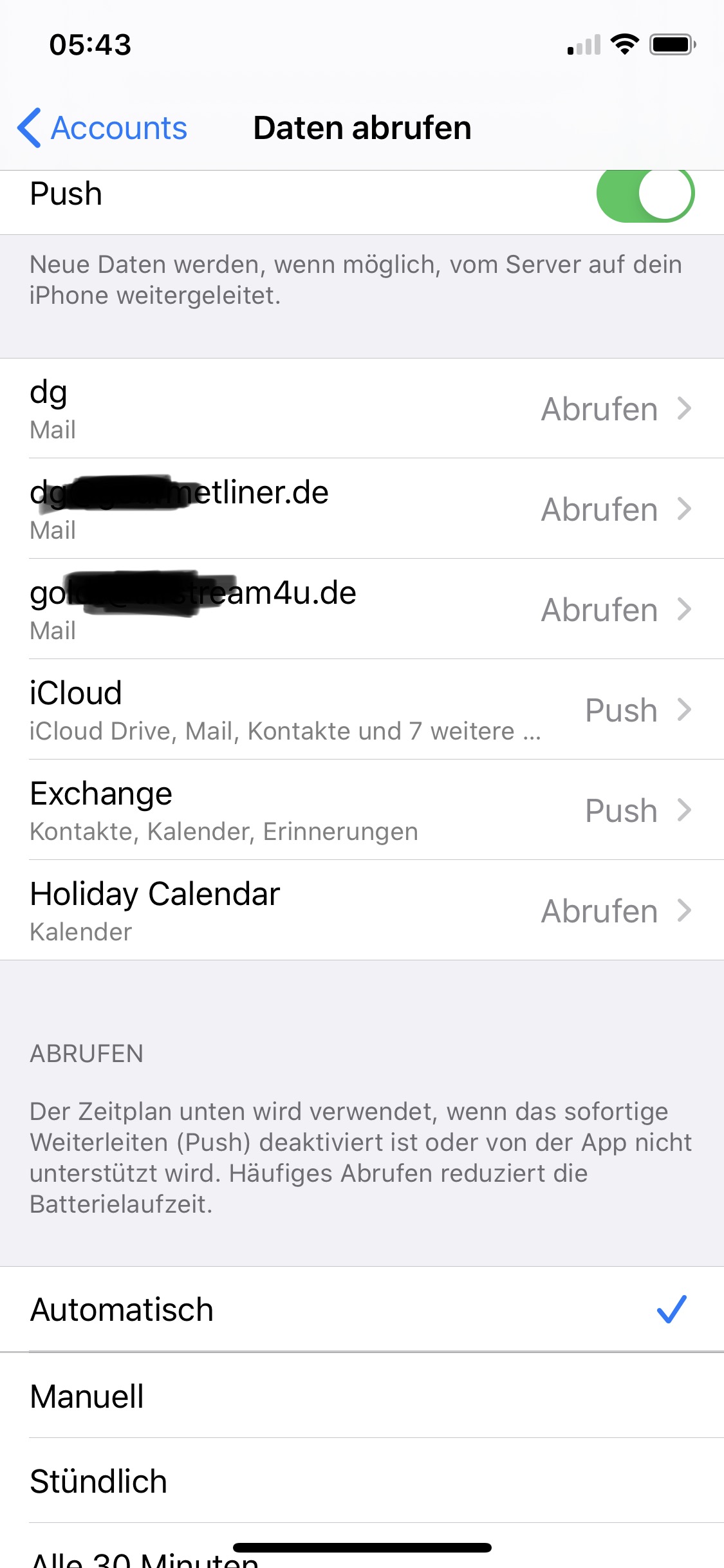Open the dg Mail account row
Viewport: 724px width, 1568px height.
[x=362, y=409]
